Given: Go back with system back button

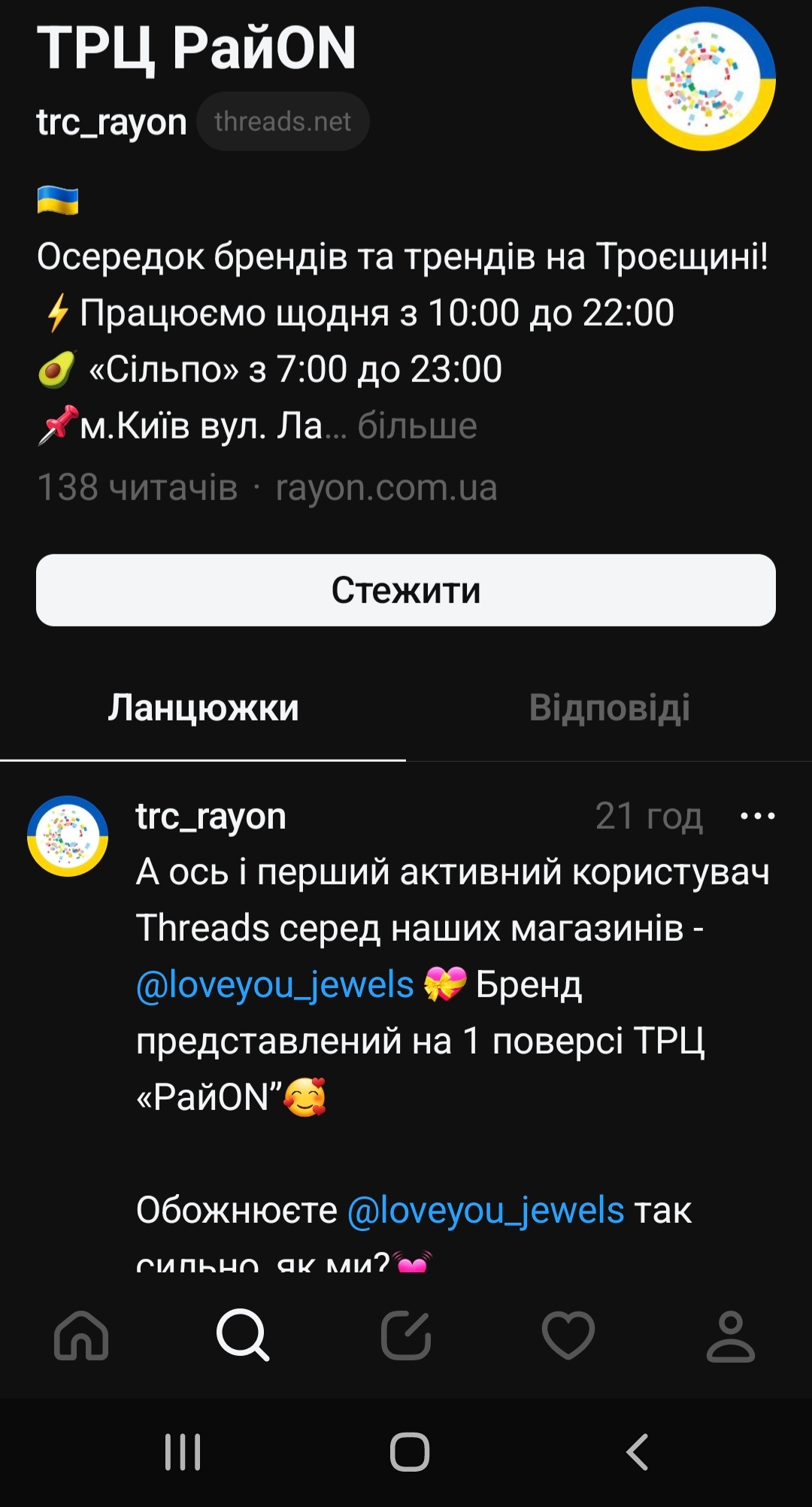Looking at the screenshot, I should [x=638, y=1451].
